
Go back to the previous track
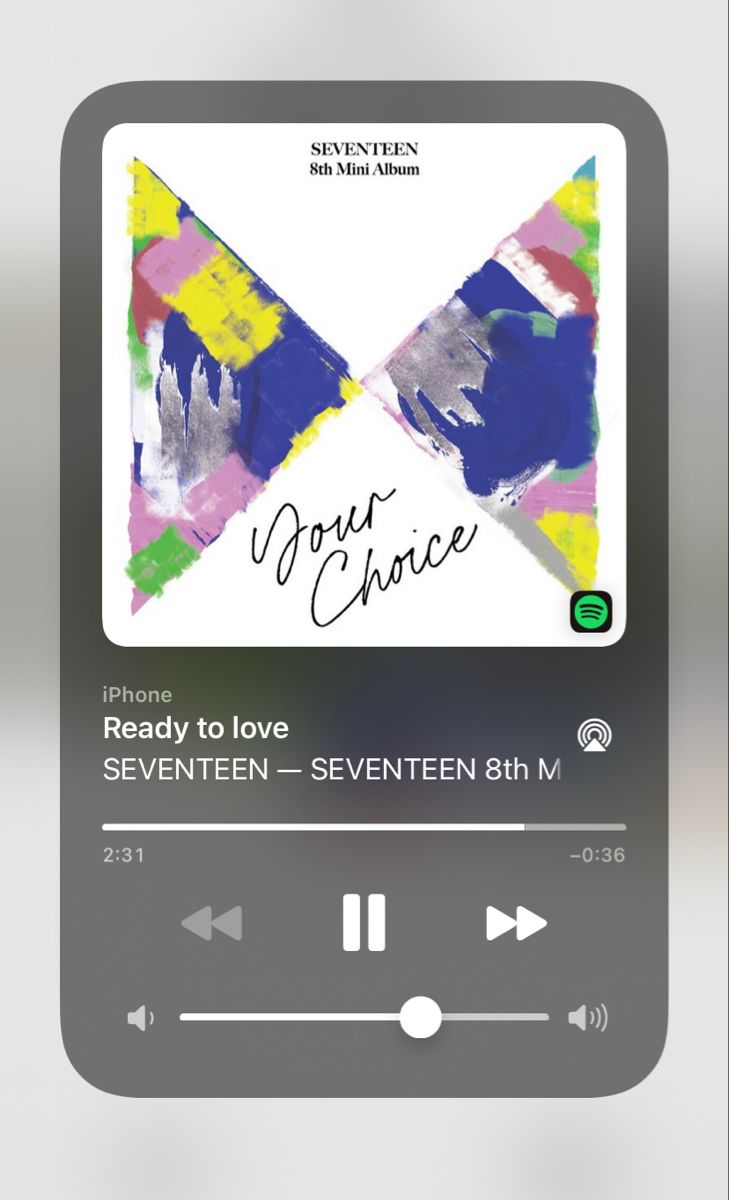pyautogui.click(x=211, y=923)
